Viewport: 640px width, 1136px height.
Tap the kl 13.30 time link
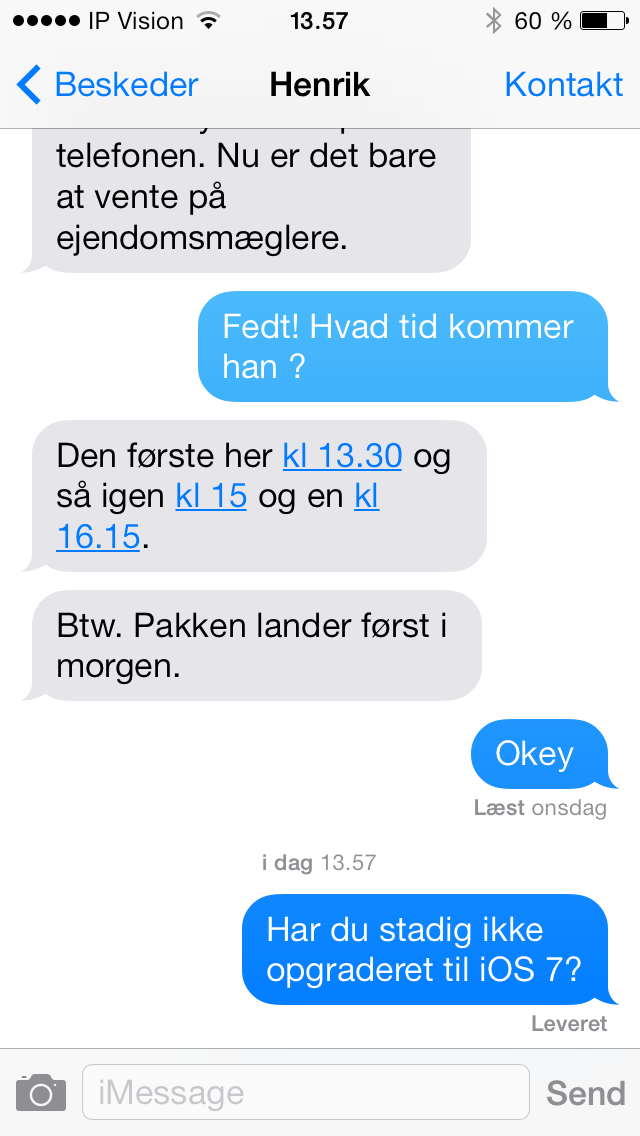point(342,456)
